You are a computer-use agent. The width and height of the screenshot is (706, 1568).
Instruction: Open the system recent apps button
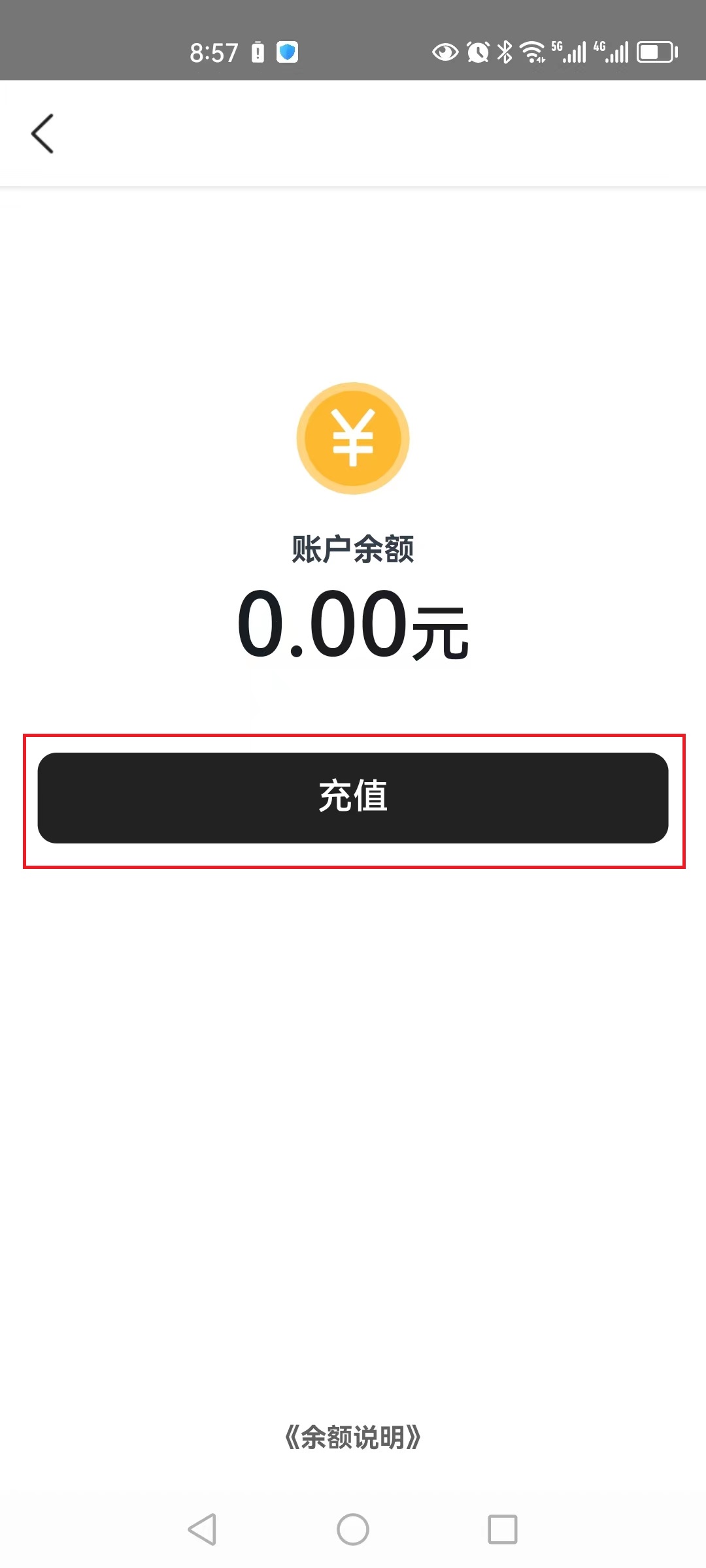click(x=502, y=1529)
